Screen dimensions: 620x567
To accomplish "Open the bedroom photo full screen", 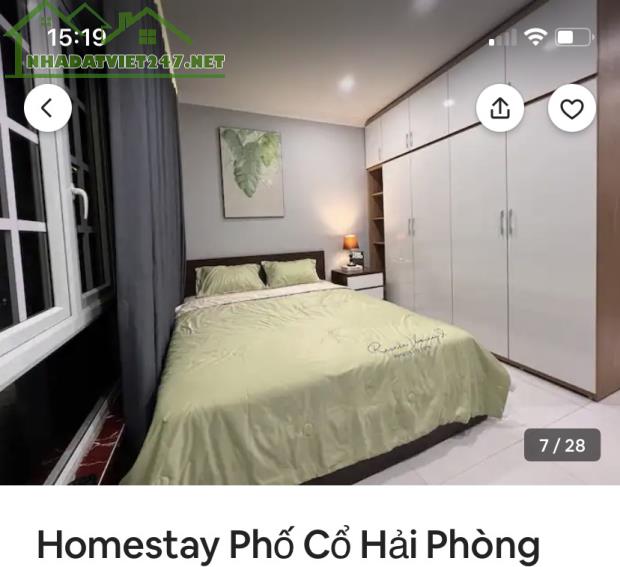I will (x=310, y=300).
